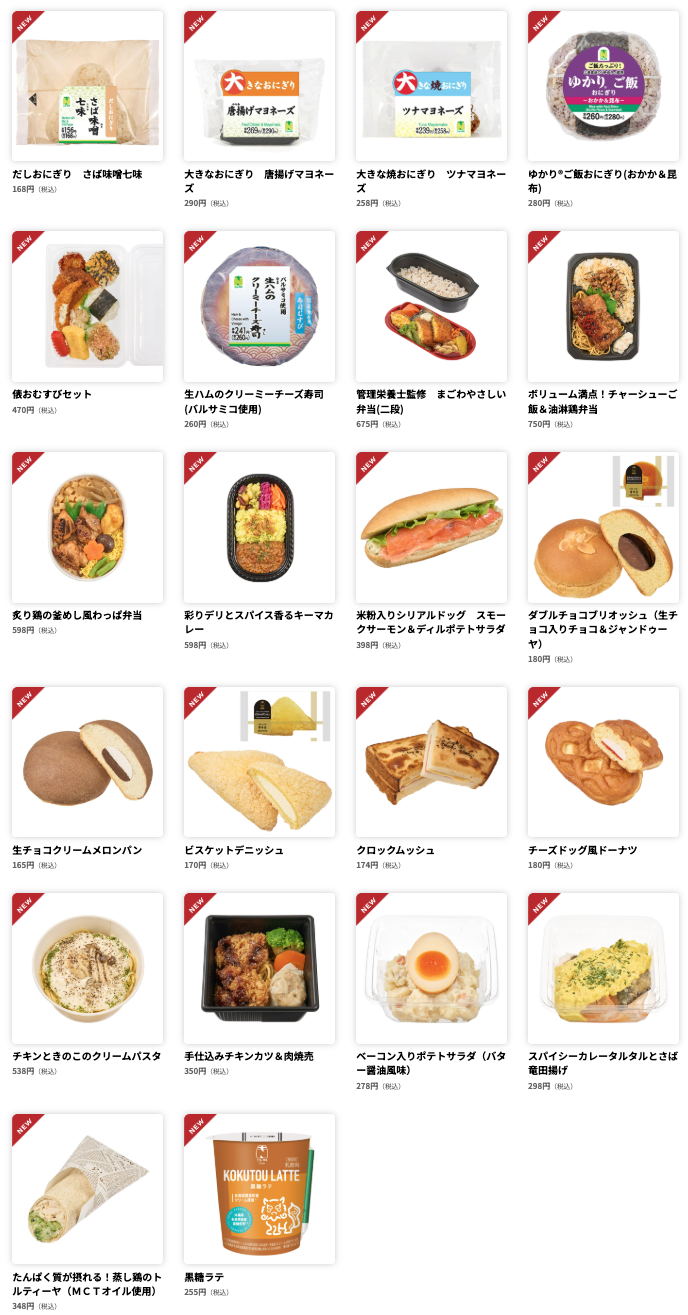Viewport: 688px width, 1315px height.
Task: Open 大きなおにぎり 唐揚げマヨネーズ item
Action: [x=259, y=86]
